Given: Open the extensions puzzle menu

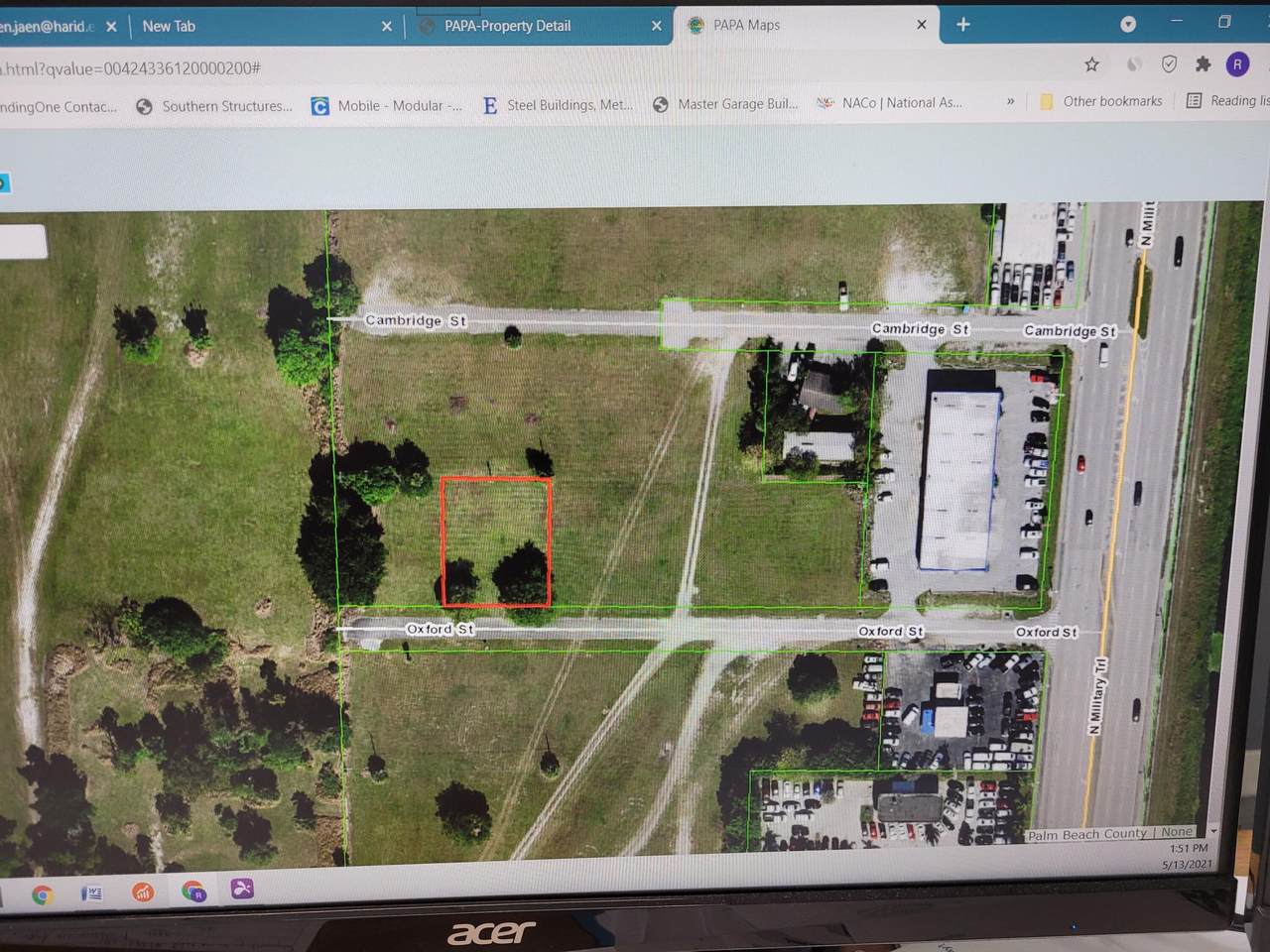Looking at the screenshot, I should pos(1203,64).
